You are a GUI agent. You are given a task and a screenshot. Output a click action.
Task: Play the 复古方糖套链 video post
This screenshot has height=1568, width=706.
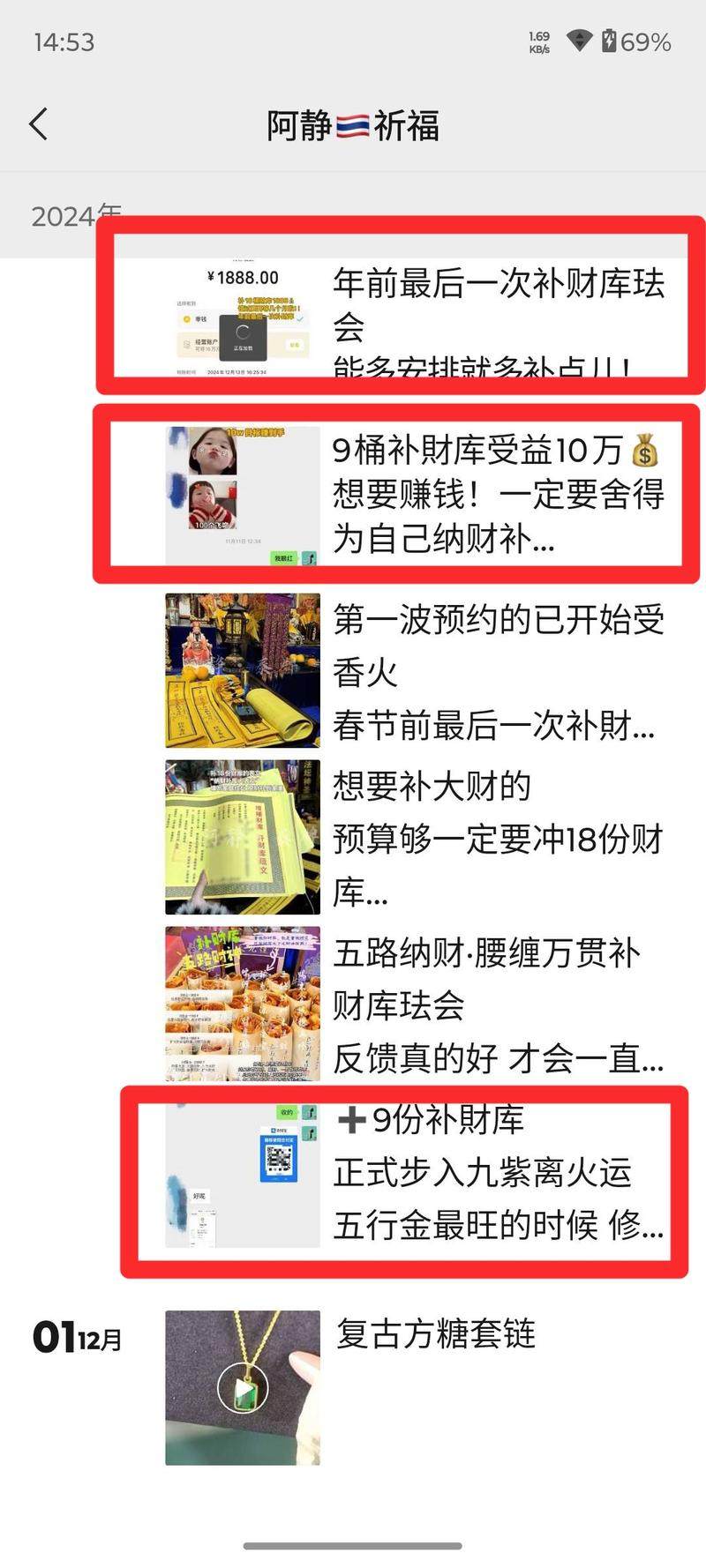coord(243,1387)
